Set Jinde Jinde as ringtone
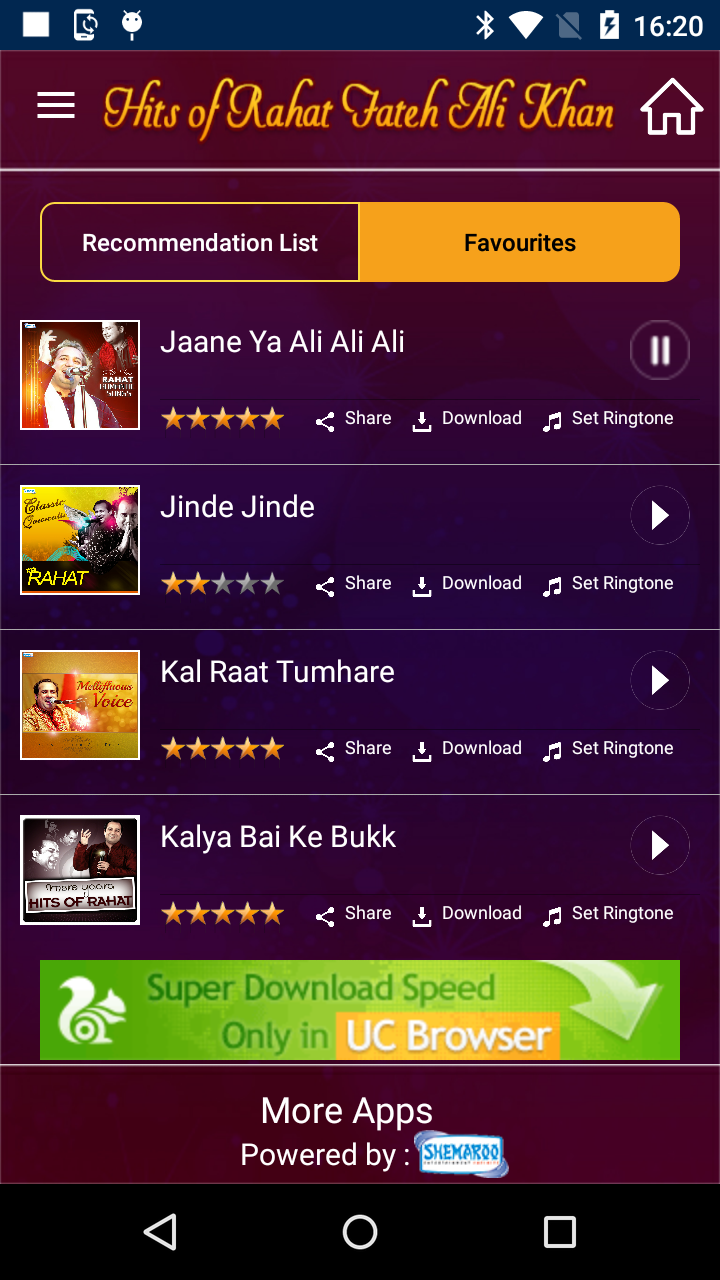 [608, 585]
